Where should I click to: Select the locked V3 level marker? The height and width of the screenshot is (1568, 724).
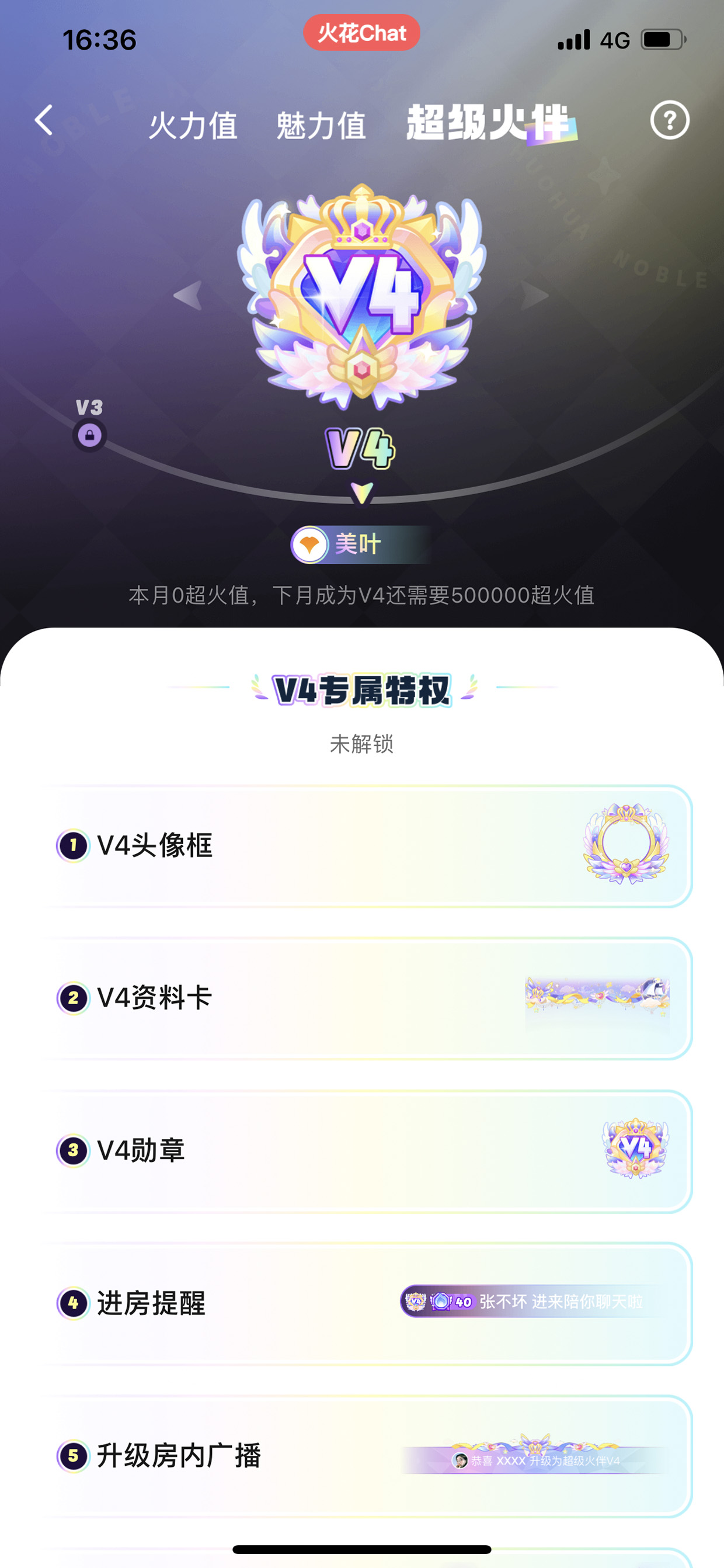[x=89, y=425]
